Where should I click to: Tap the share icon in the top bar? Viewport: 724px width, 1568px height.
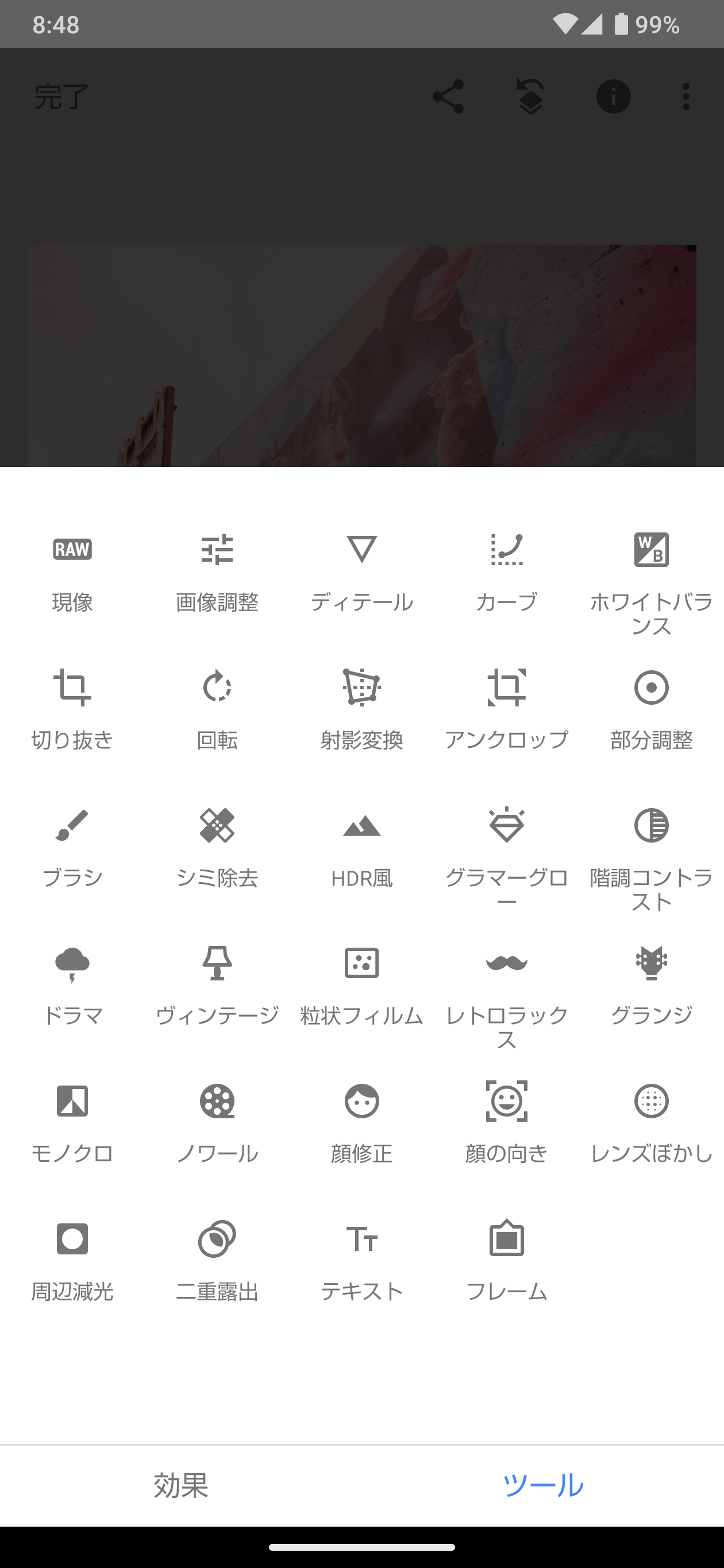click(448, 95)
